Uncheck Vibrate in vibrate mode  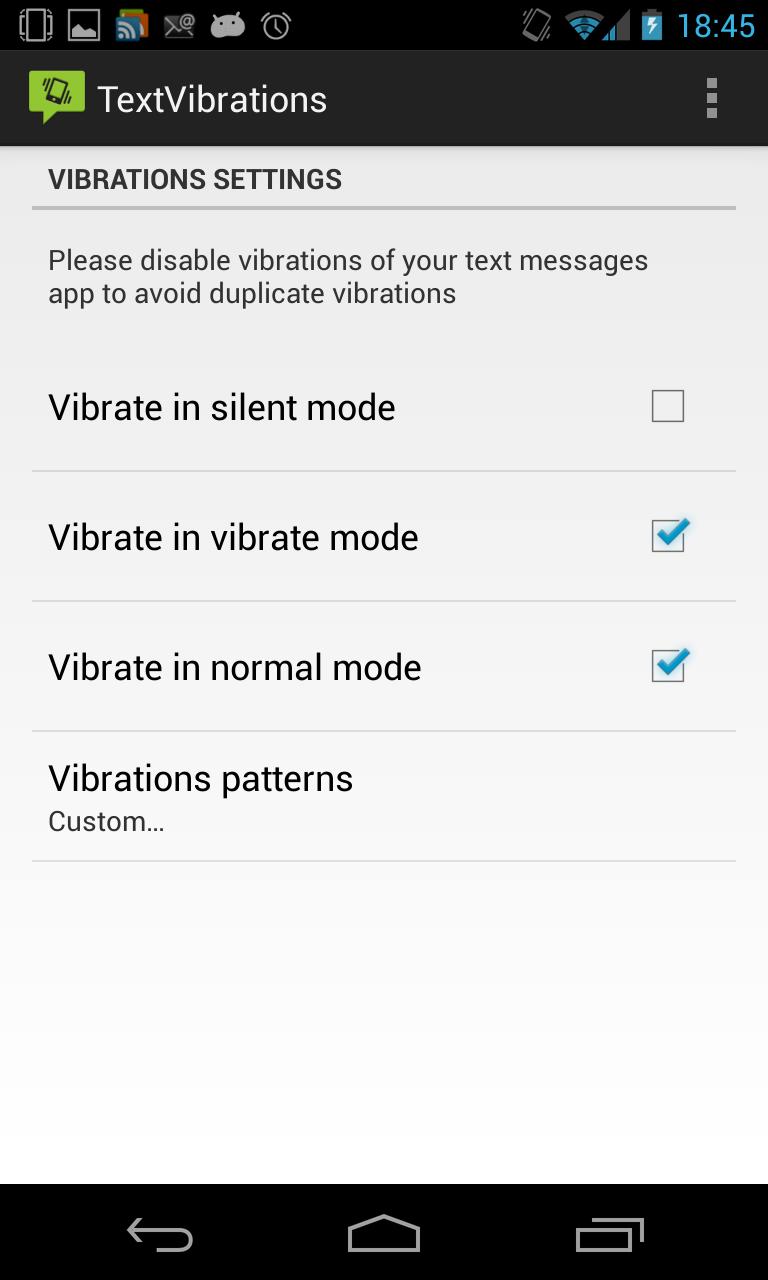[667, 537]
